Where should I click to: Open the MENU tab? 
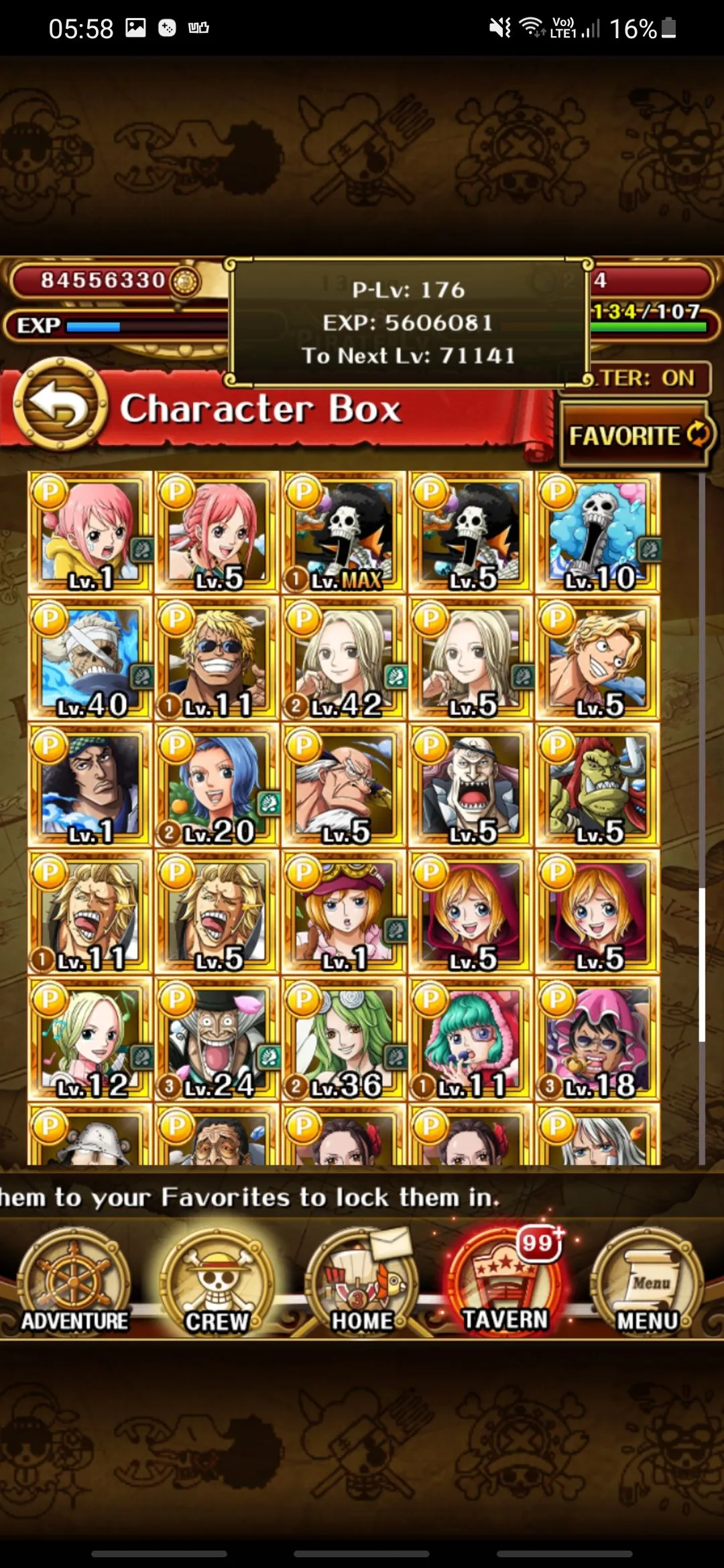[x=648, y=1282]
